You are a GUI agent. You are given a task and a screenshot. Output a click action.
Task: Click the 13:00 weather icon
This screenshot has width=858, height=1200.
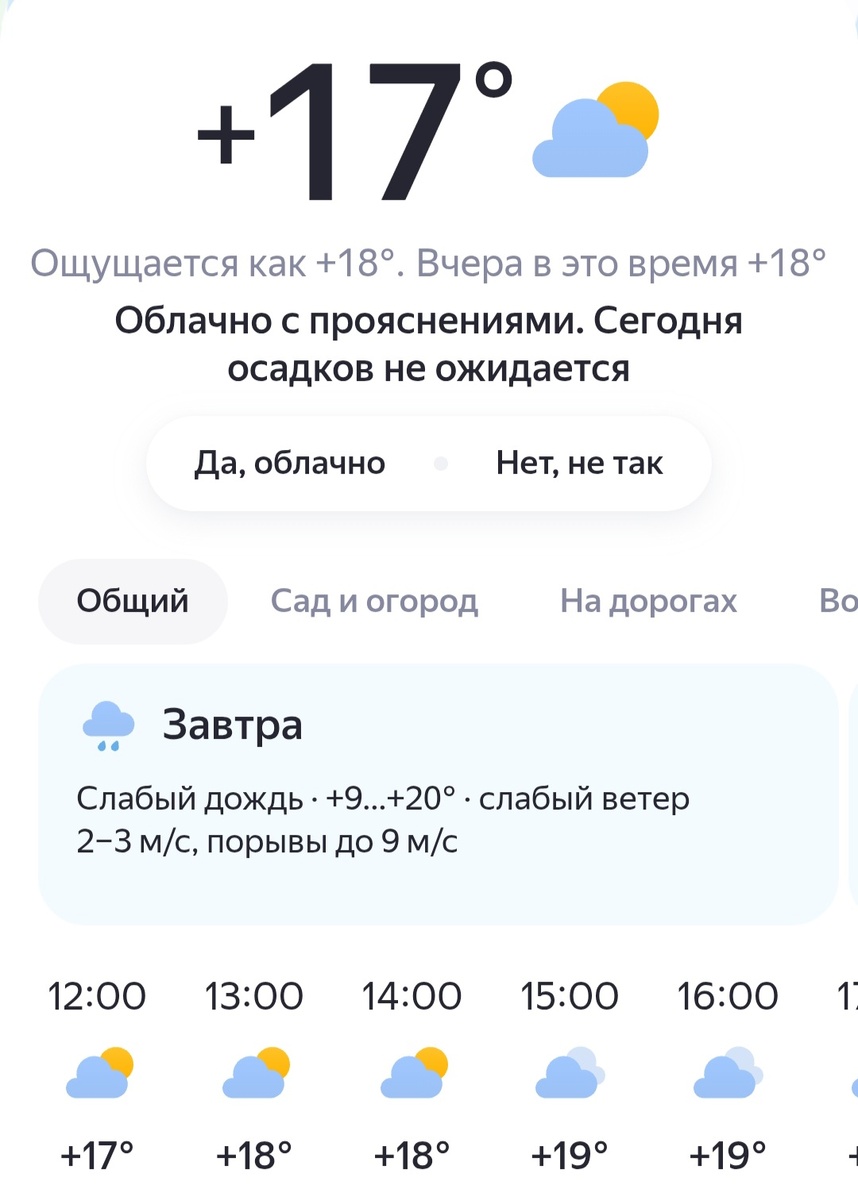(x=255, y=1074)
